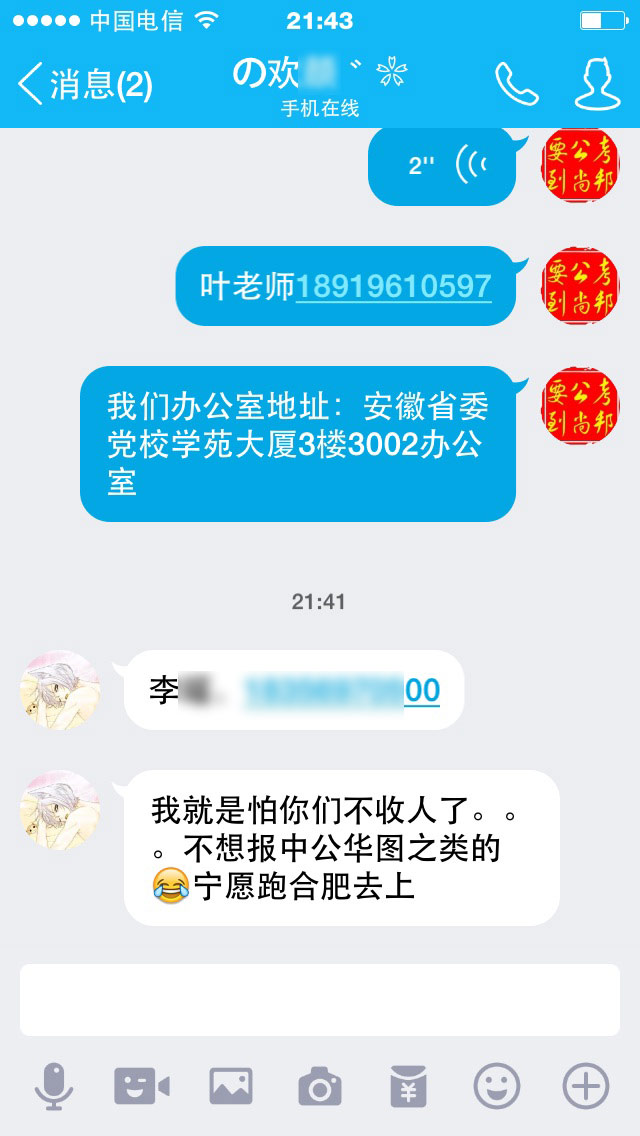The width and height of the screenshot is (640, 1136).
Task: Start a voice call with this contact
Action: (516, 84)
